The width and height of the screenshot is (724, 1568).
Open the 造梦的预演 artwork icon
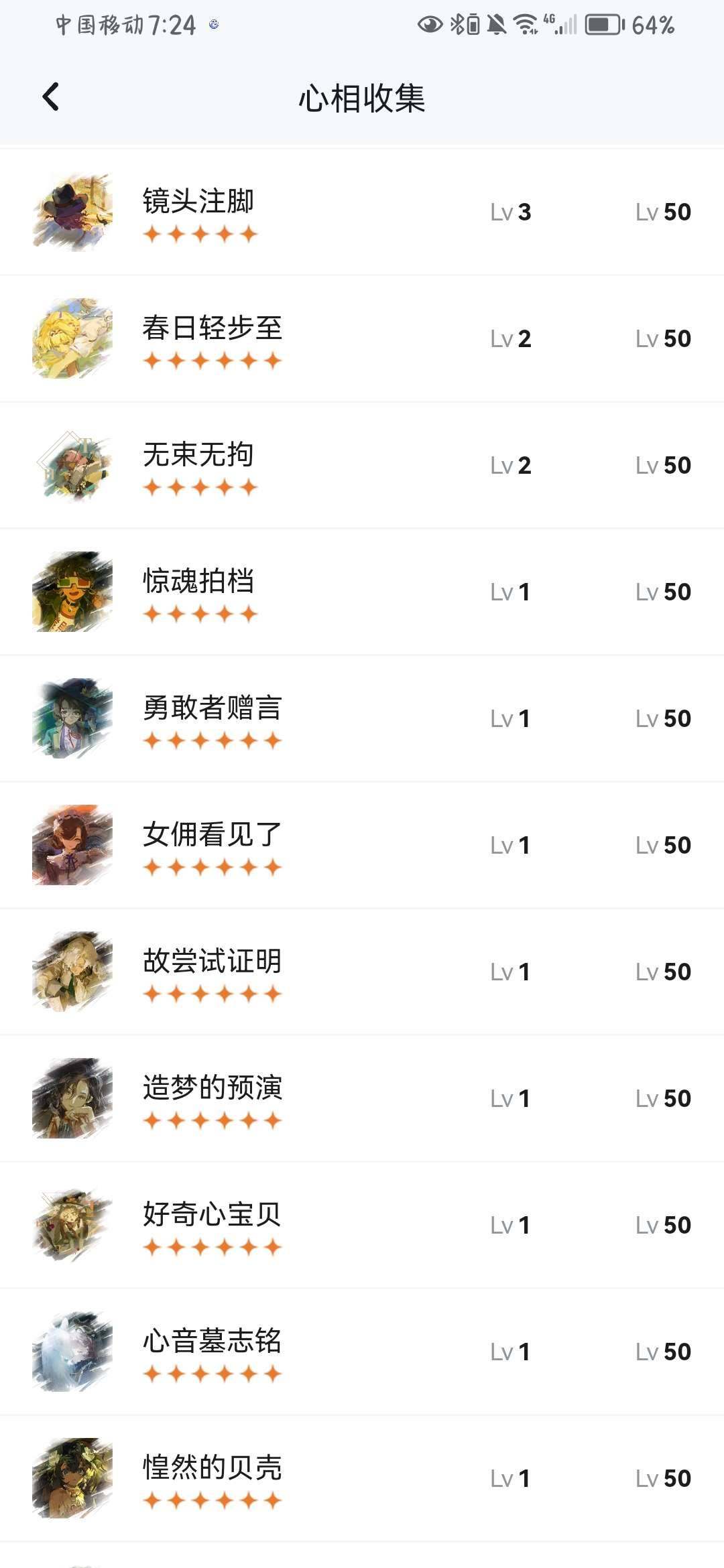click(72, 1099)
